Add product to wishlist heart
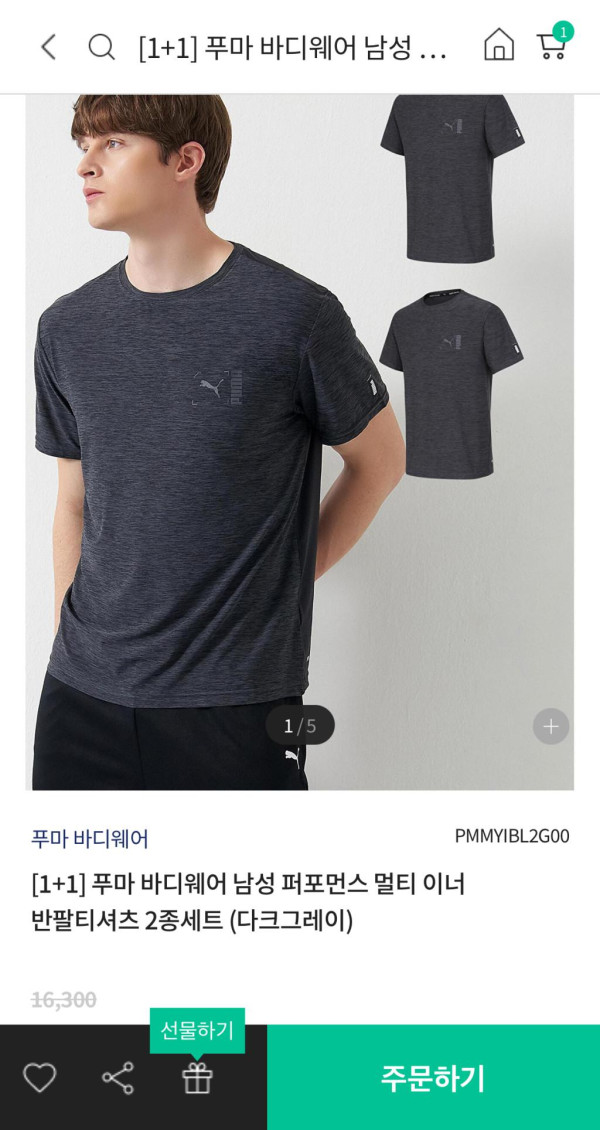This screenshot has width=600, height=1130. point(40,1078)
